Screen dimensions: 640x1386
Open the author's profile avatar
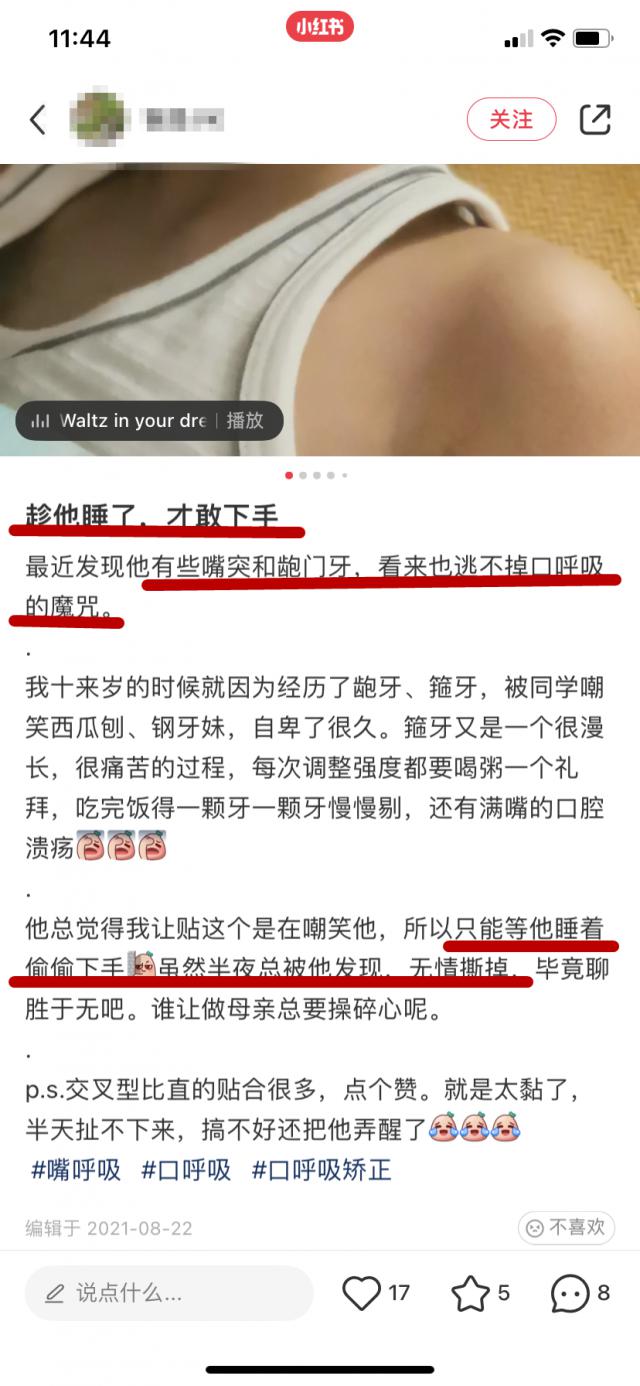coord(98,121)
